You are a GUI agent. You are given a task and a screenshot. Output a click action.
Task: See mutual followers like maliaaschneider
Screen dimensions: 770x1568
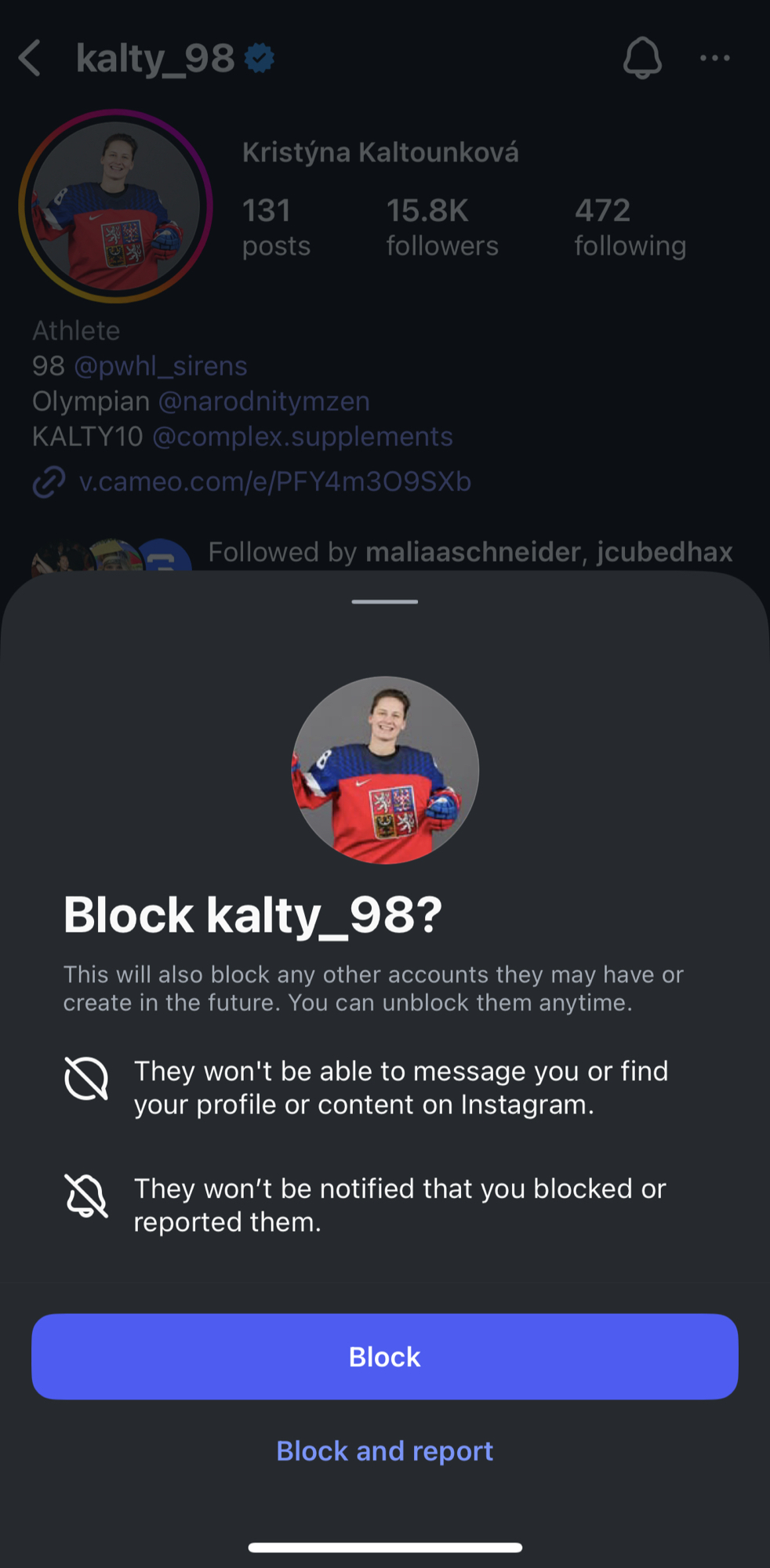click(470, 552)
